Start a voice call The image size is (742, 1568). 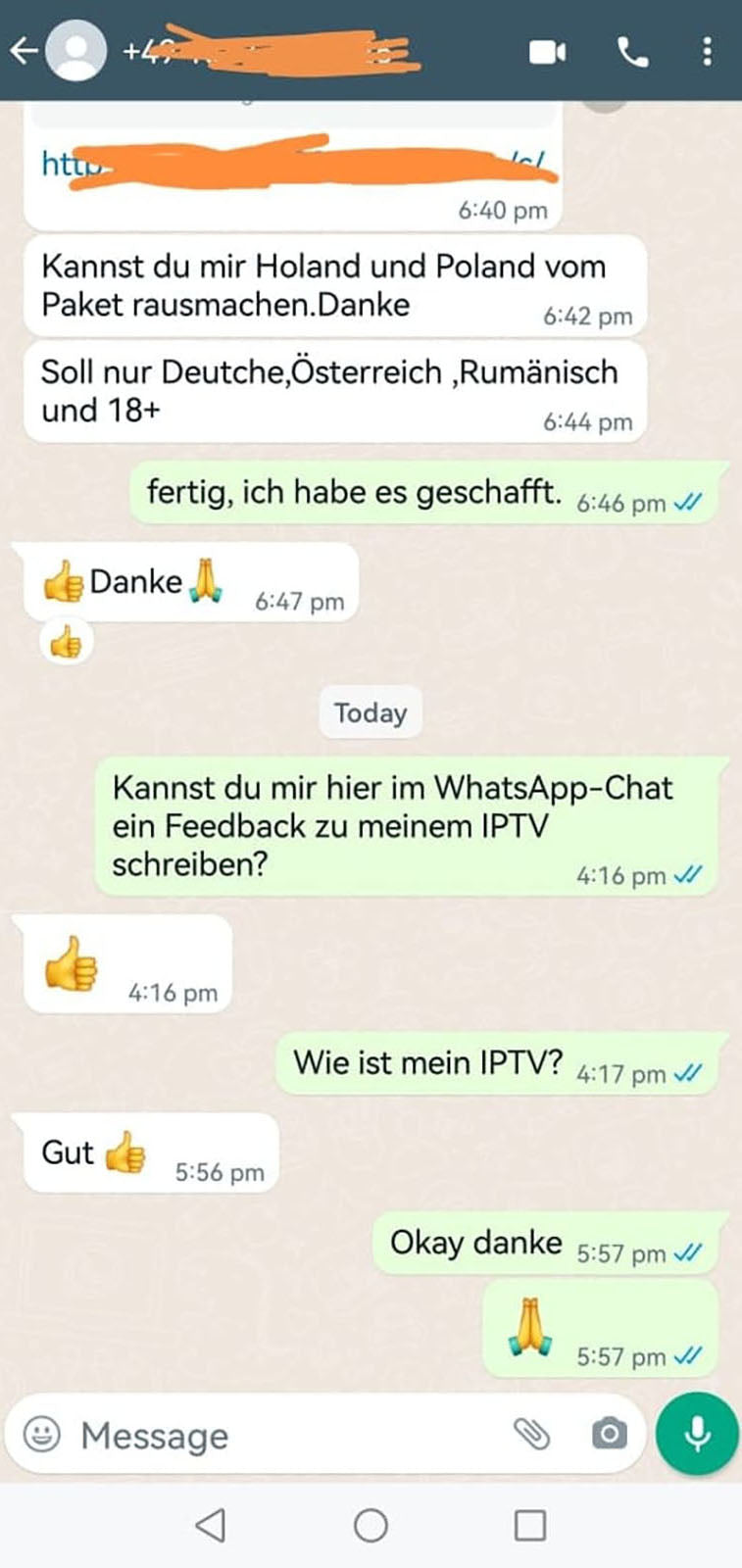coord(632,52)
